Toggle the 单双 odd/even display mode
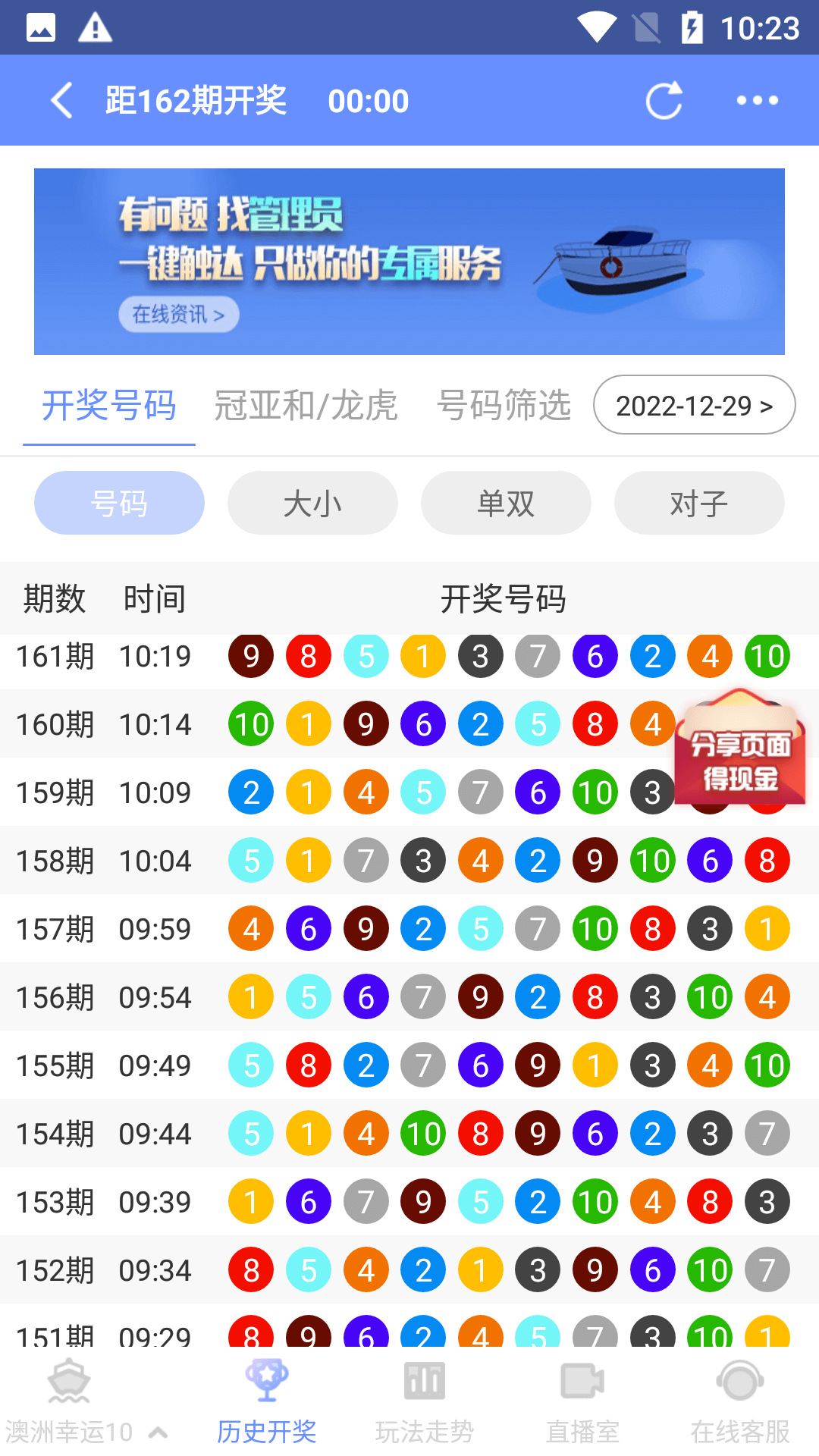 [506, 503]
